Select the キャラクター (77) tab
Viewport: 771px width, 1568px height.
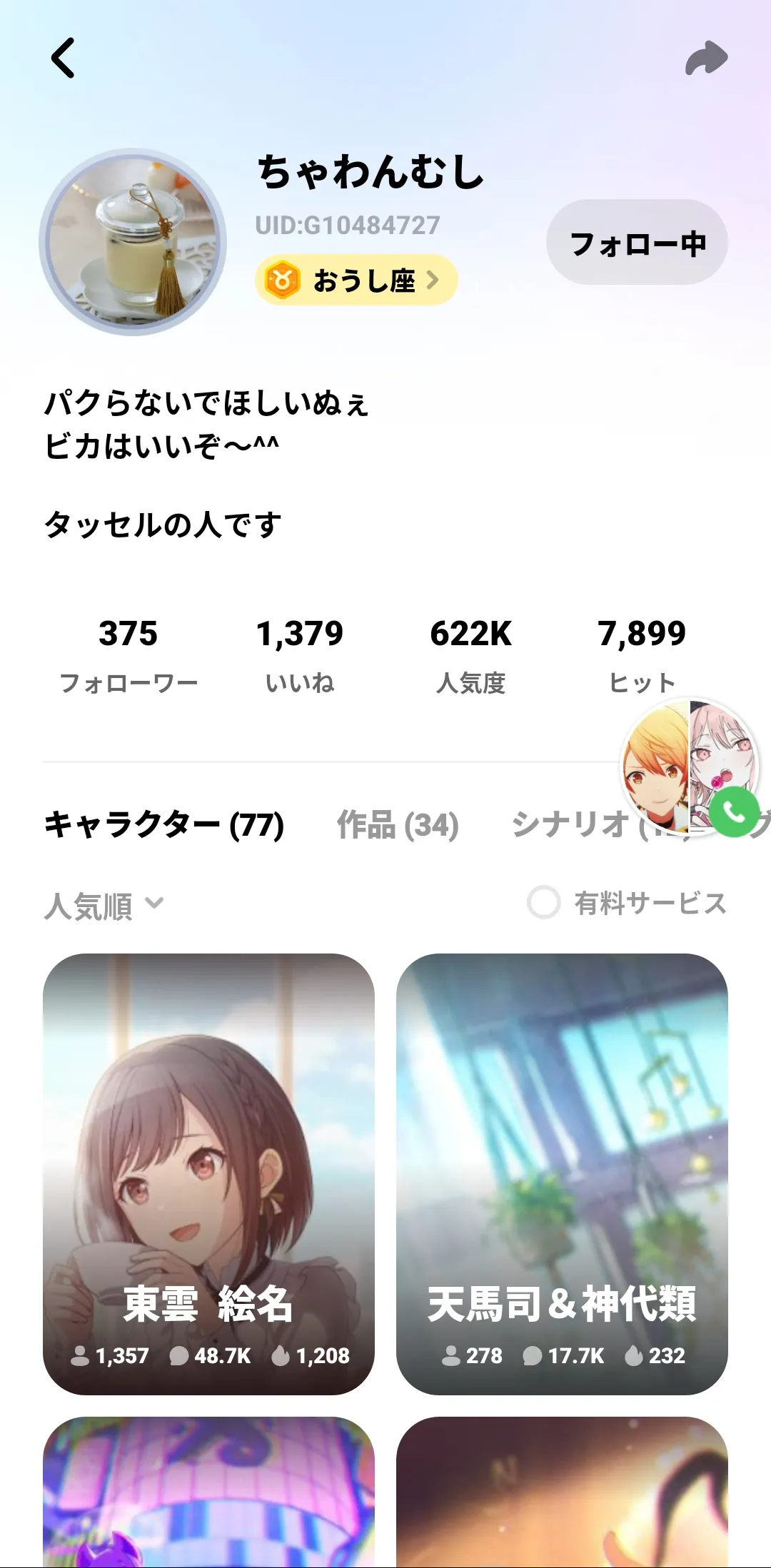164,825
